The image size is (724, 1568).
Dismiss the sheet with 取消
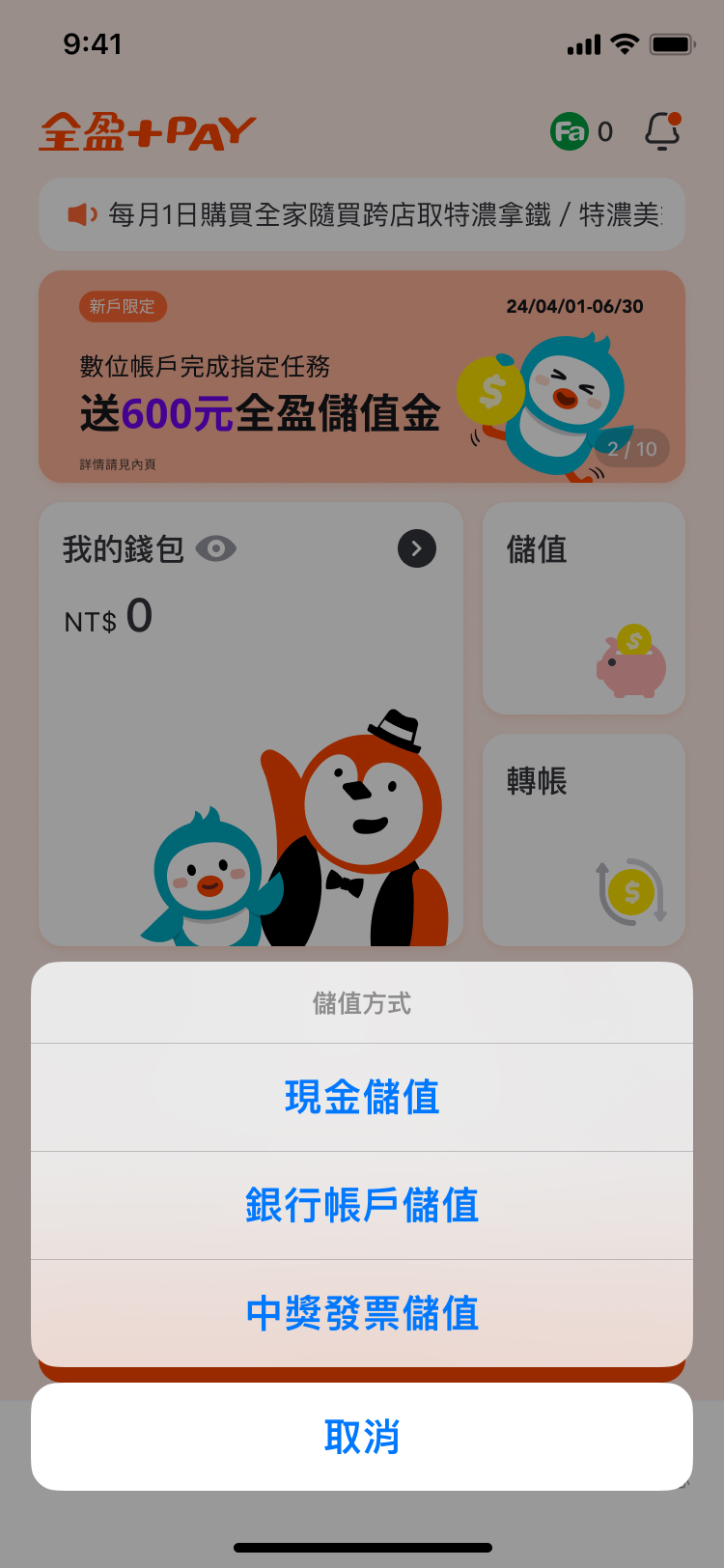pyautogui.click(x=362, y=1437)
